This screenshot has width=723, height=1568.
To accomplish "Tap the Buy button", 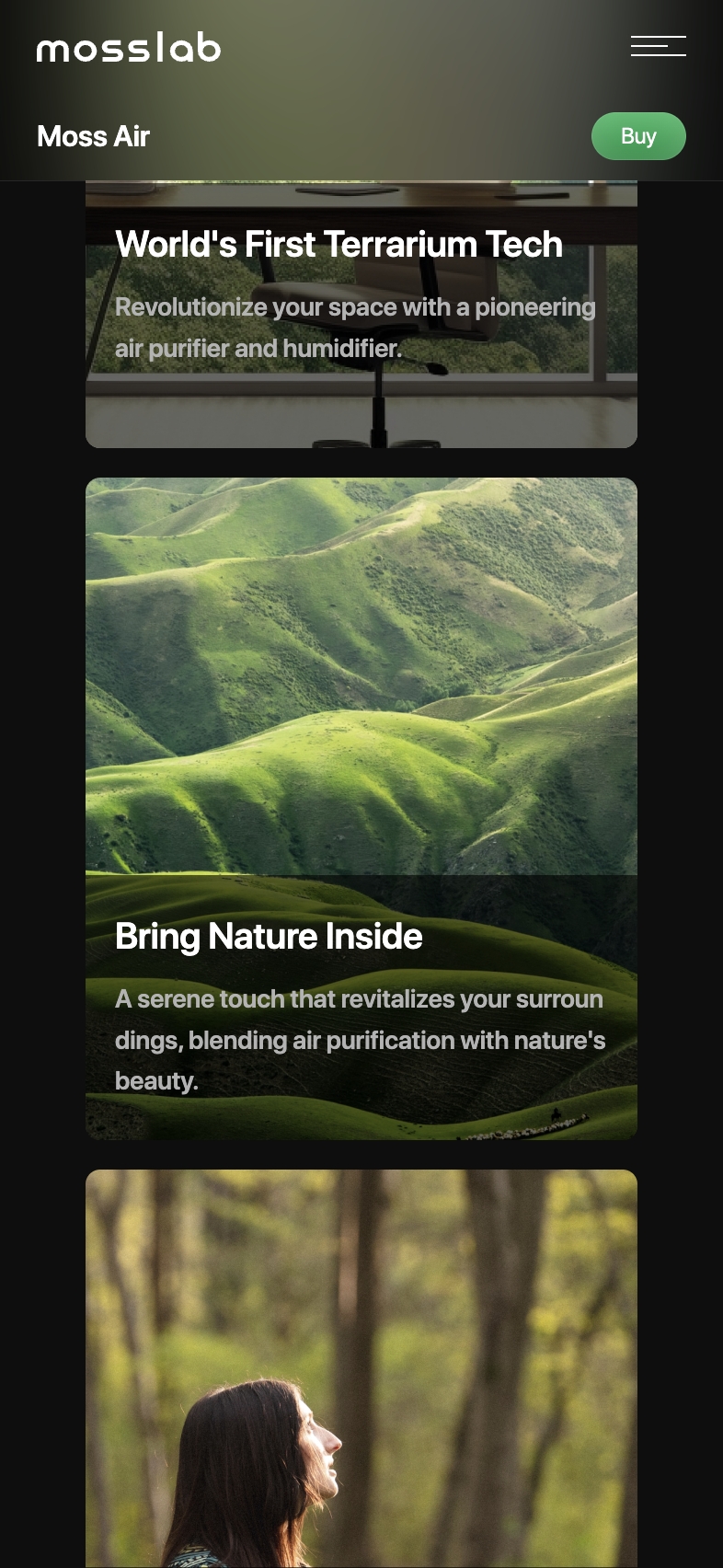I will [638, 136].
